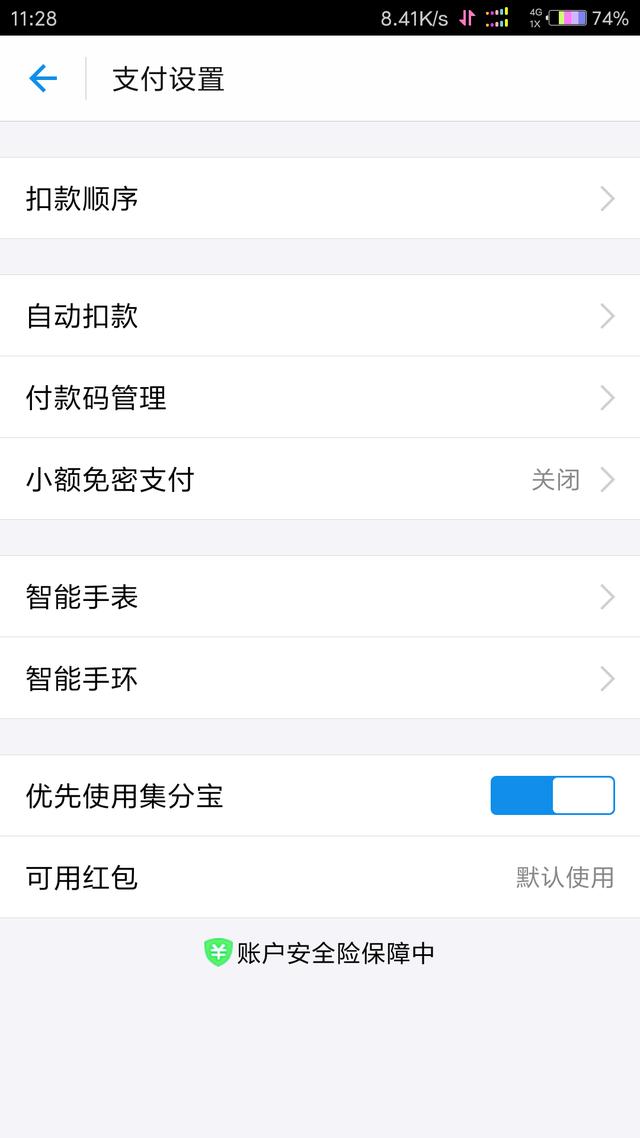Tap the 智能手表 row

click(320, 597)
